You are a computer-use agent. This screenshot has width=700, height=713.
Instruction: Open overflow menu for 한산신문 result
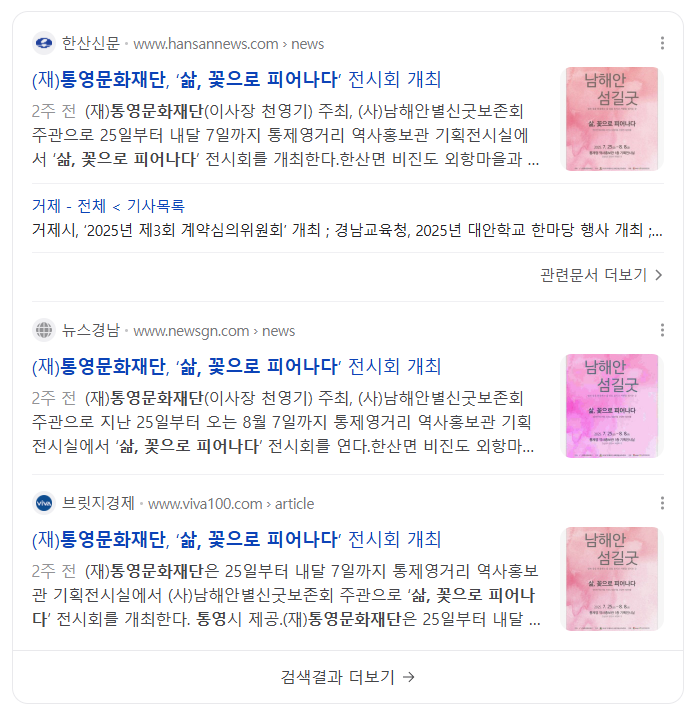point(662,43)
